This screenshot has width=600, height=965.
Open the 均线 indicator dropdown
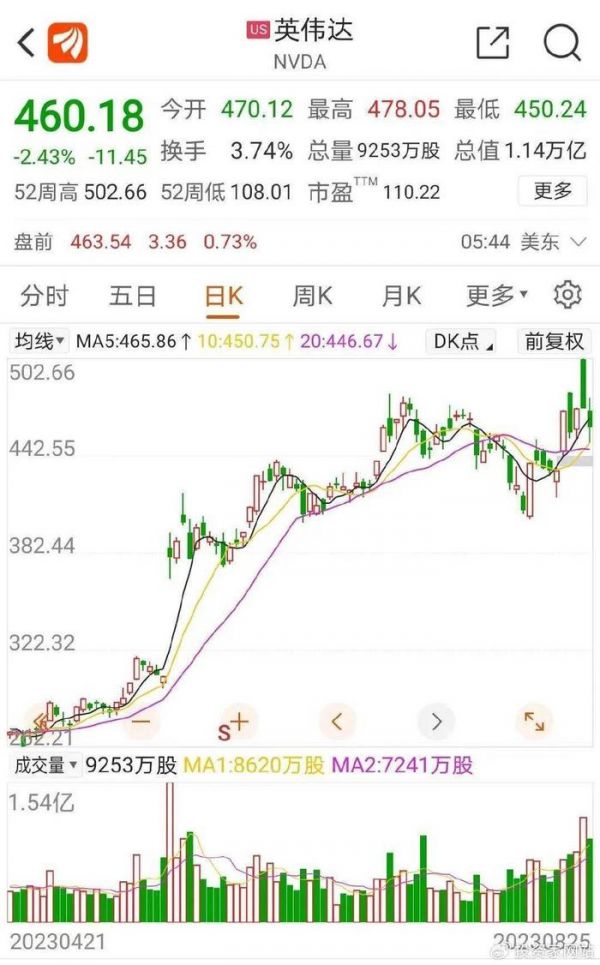tap(39, 342)
